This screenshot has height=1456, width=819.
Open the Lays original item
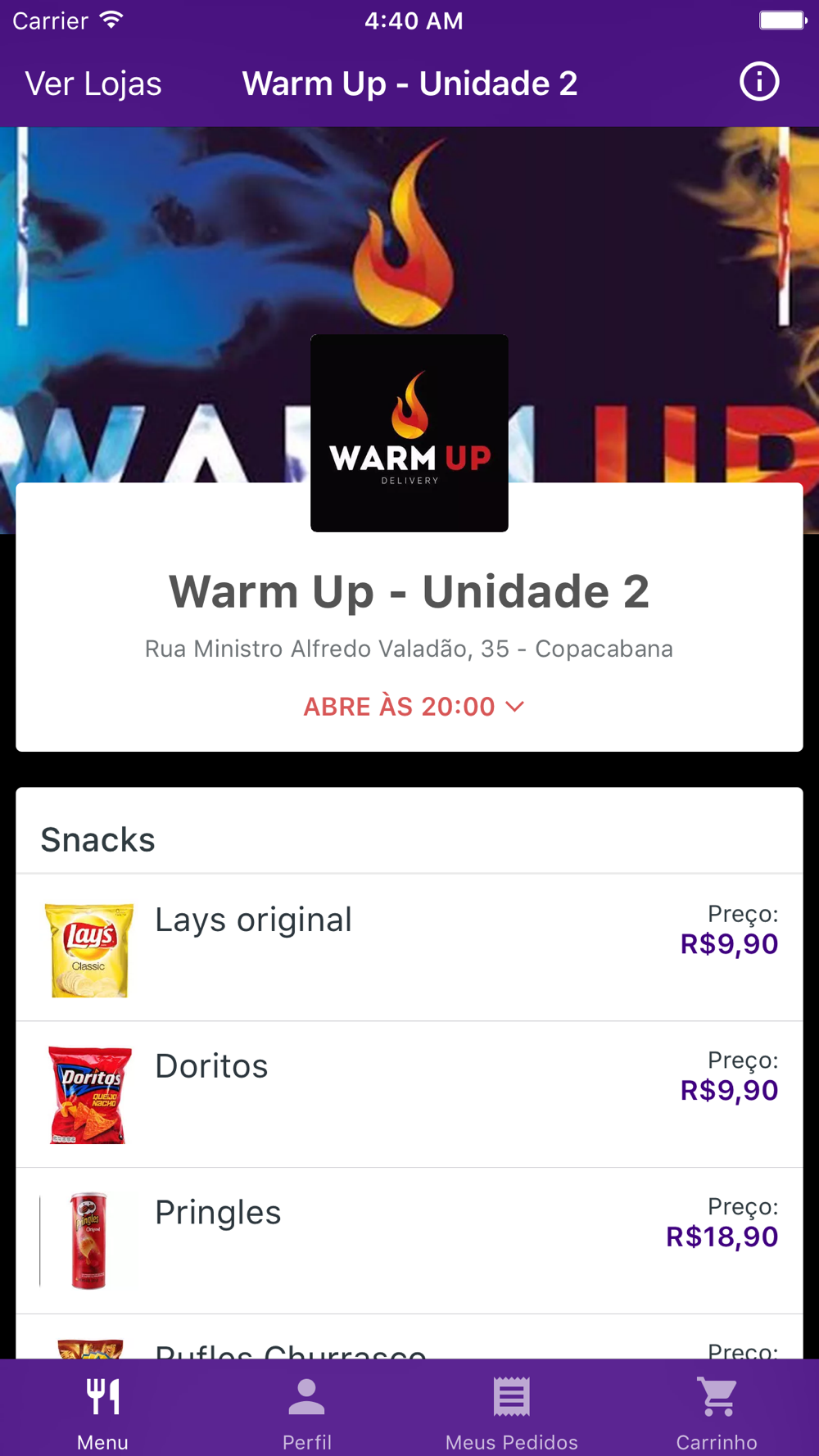tap(409, 947)
